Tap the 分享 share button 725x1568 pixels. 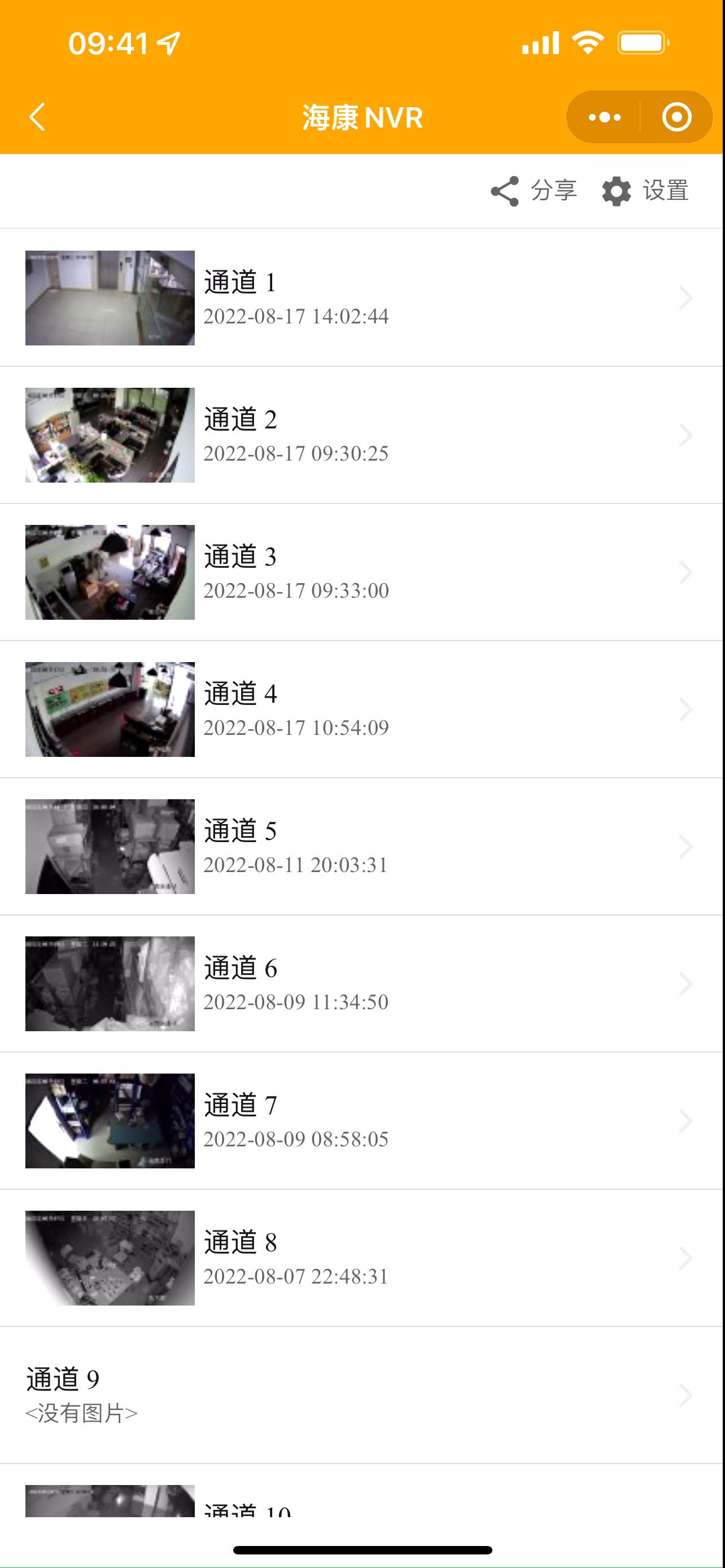click(533, 191)
